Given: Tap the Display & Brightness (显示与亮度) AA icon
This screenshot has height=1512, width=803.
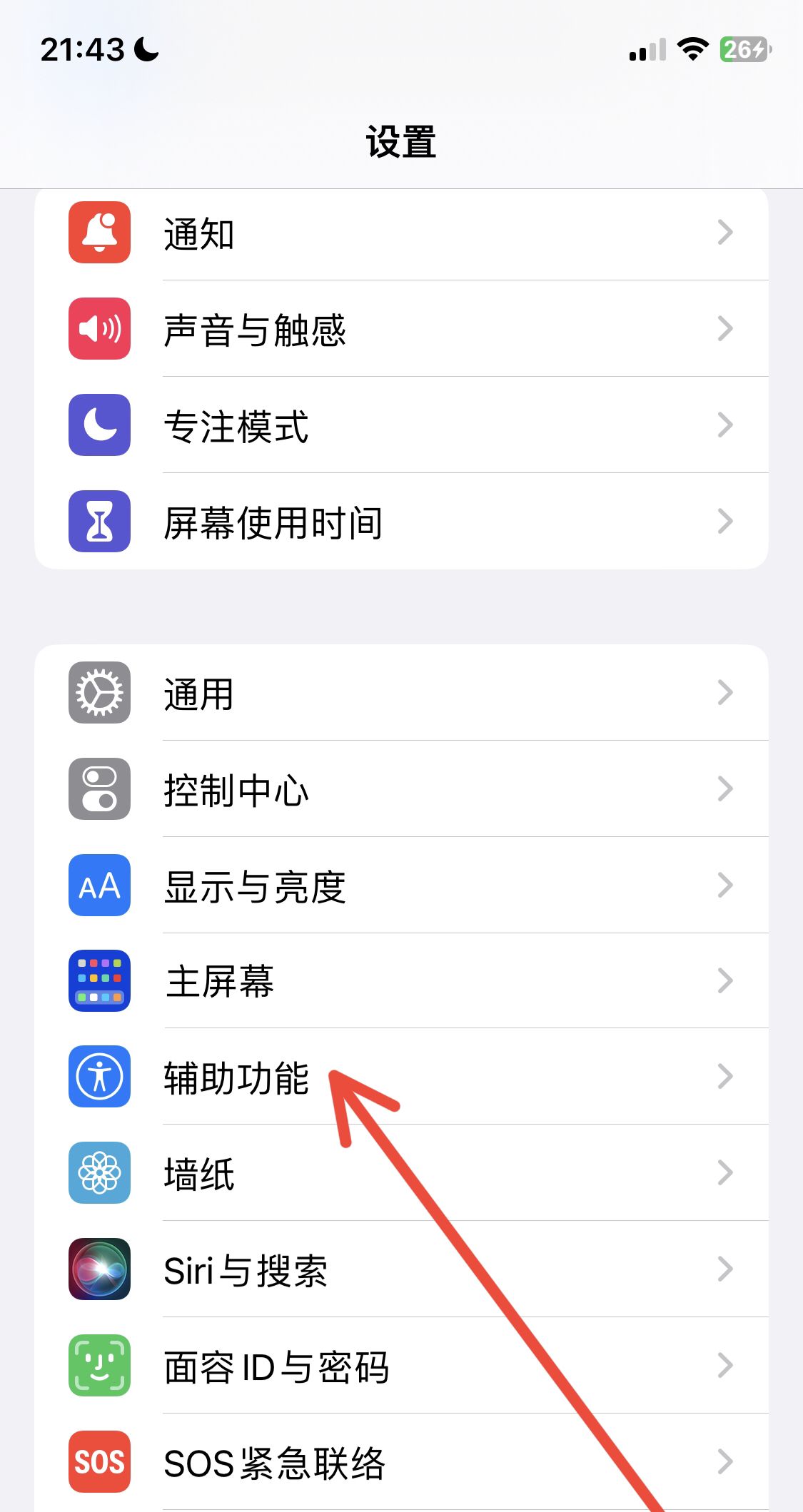Looking at the screenshot, I should point(99,885).
